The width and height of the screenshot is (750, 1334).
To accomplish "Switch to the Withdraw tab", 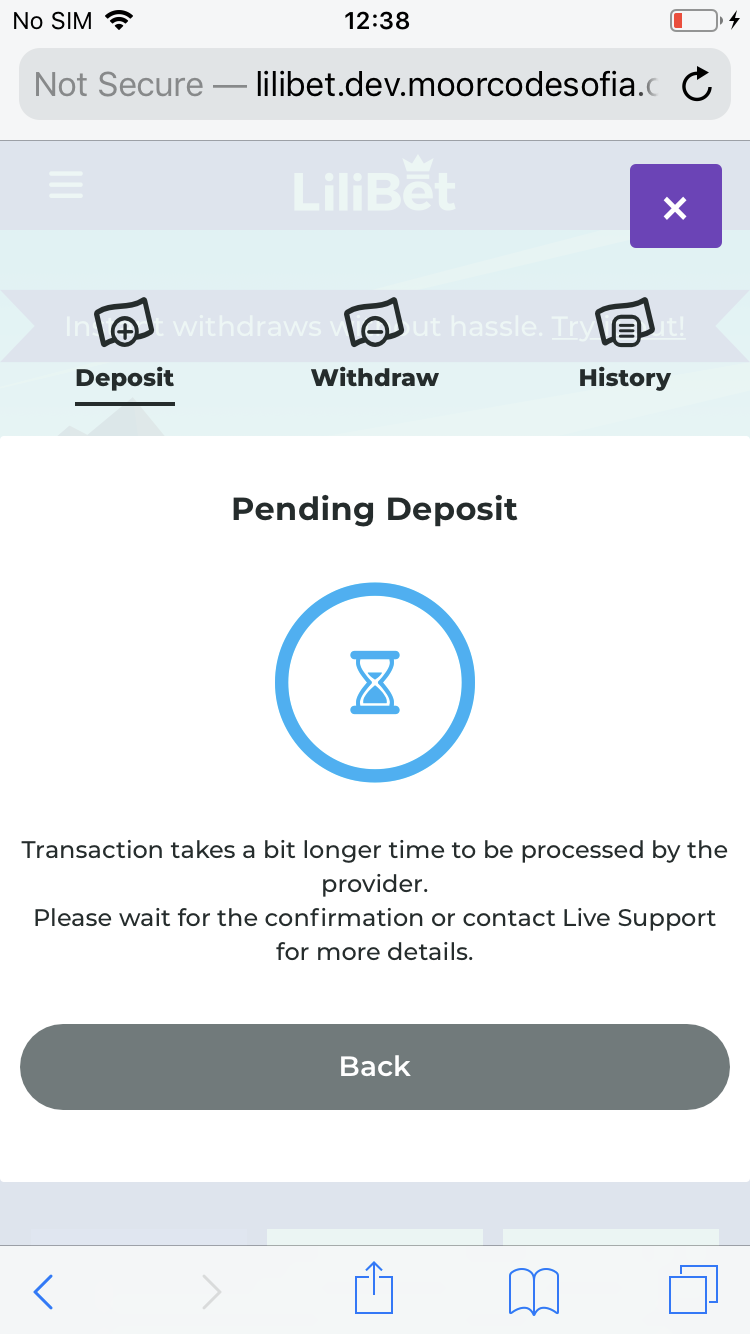I will click(375, 346).
